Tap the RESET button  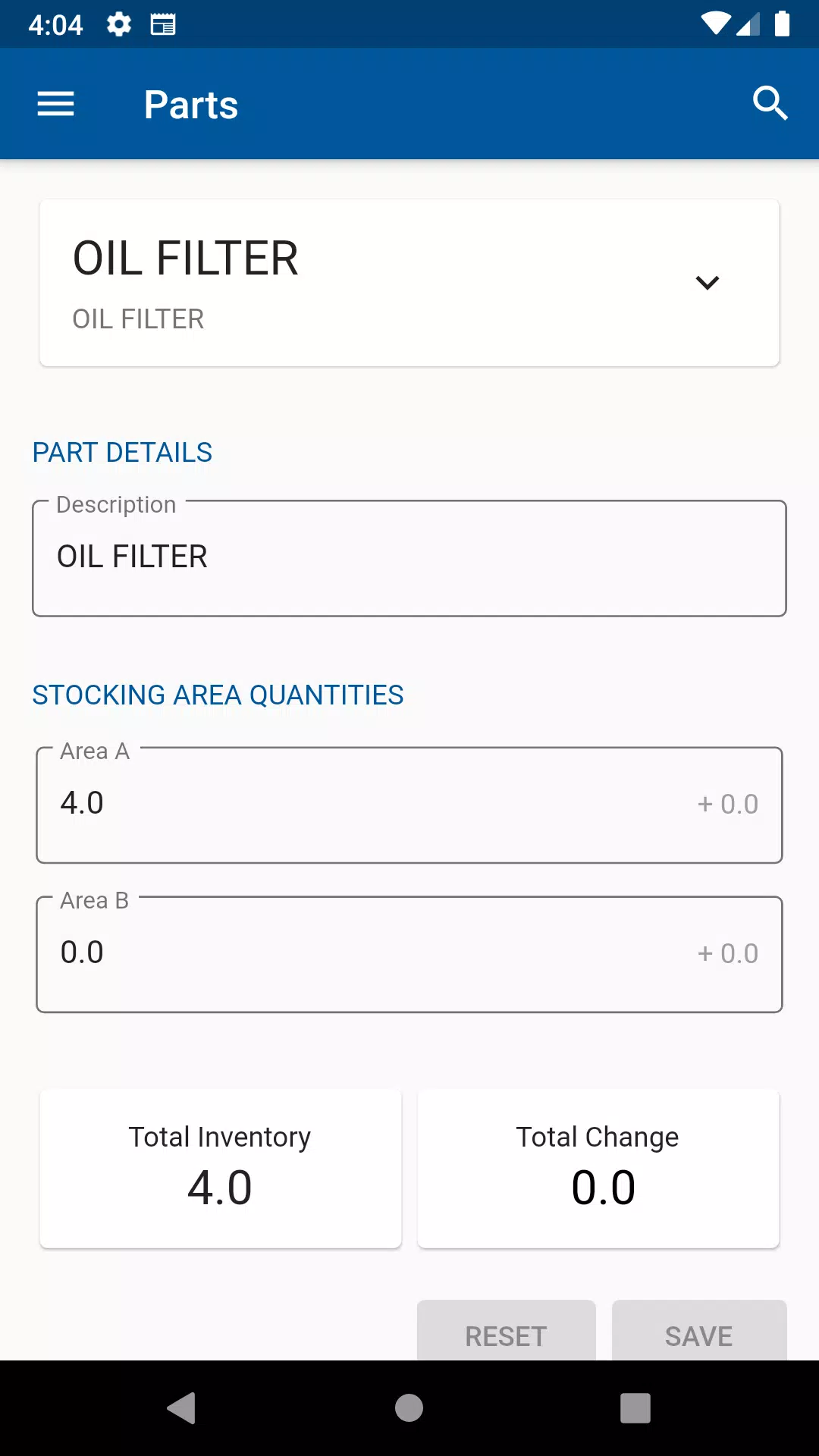507,1331
